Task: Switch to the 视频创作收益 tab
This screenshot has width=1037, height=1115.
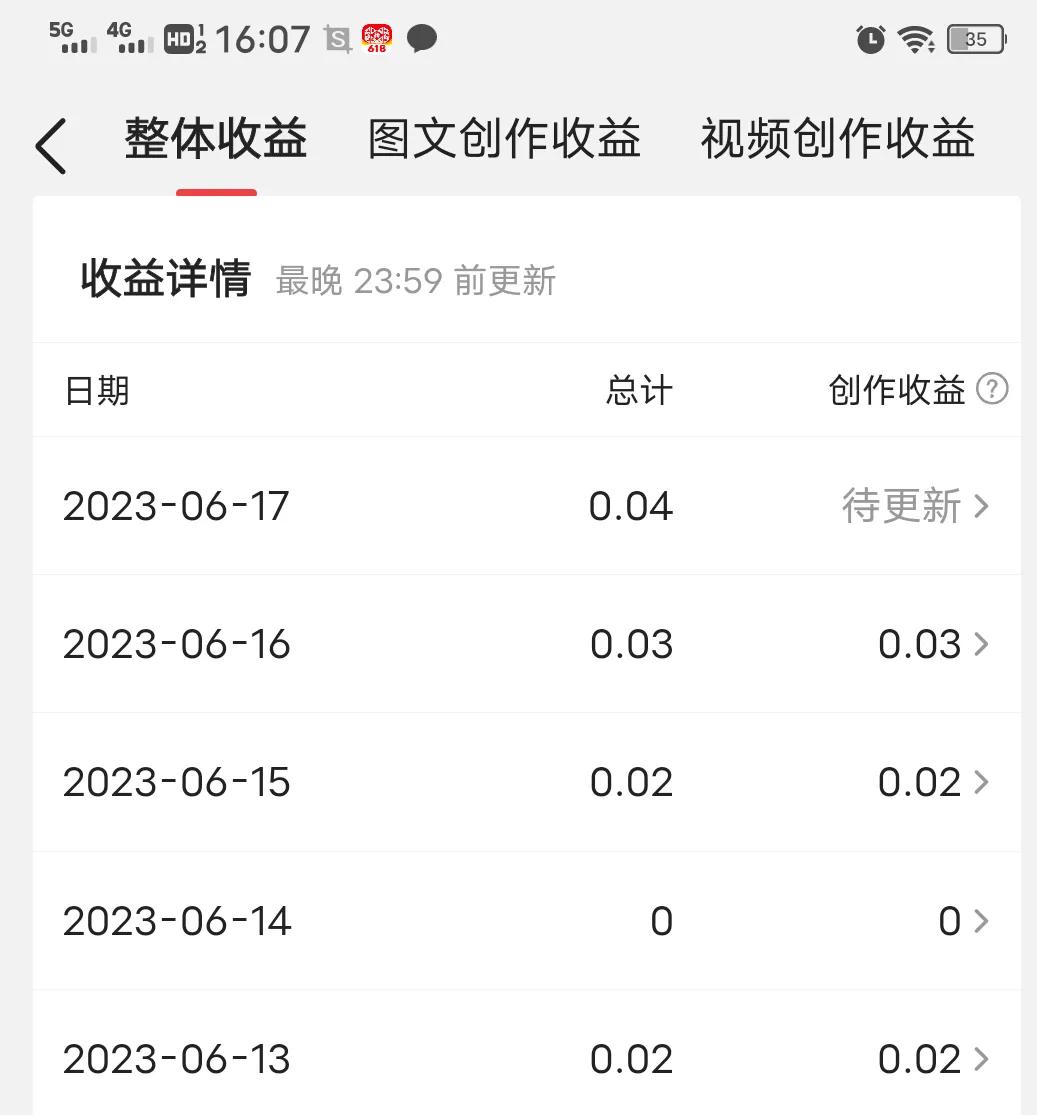Action: (839, 140)
